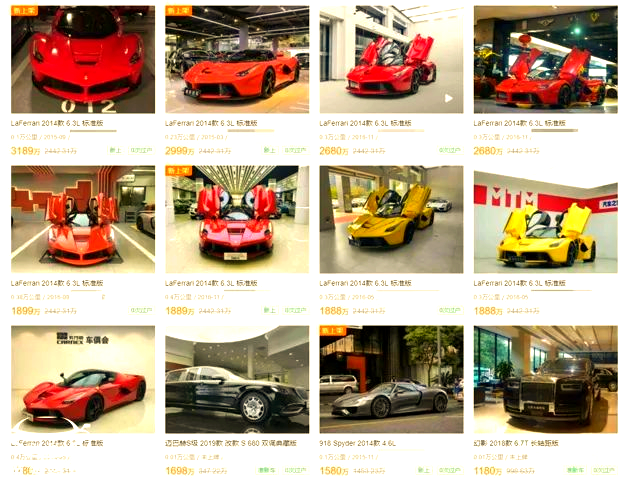Open the LaFerrari listing priced 2999万

click(236, 59)
